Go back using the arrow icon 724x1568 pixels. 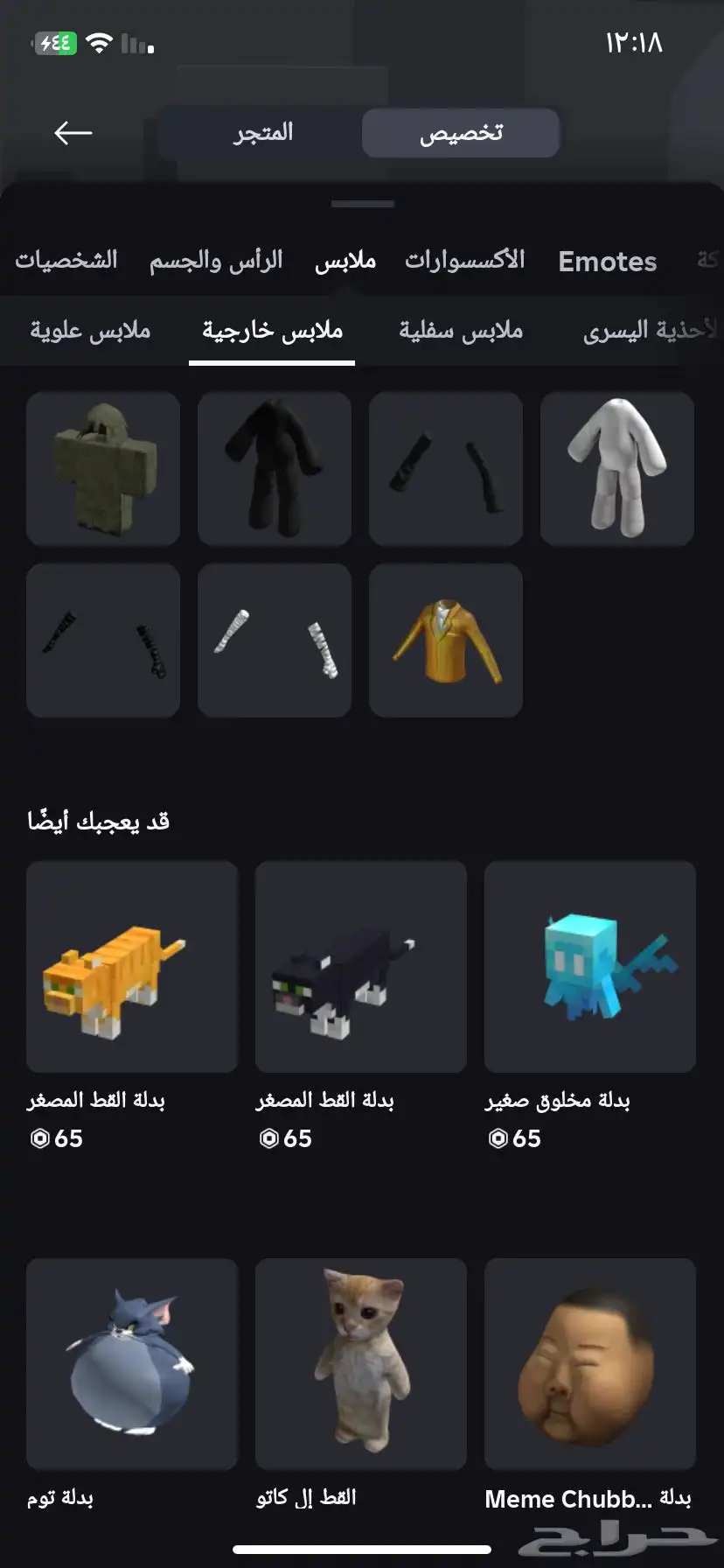(x=73, y=133)
